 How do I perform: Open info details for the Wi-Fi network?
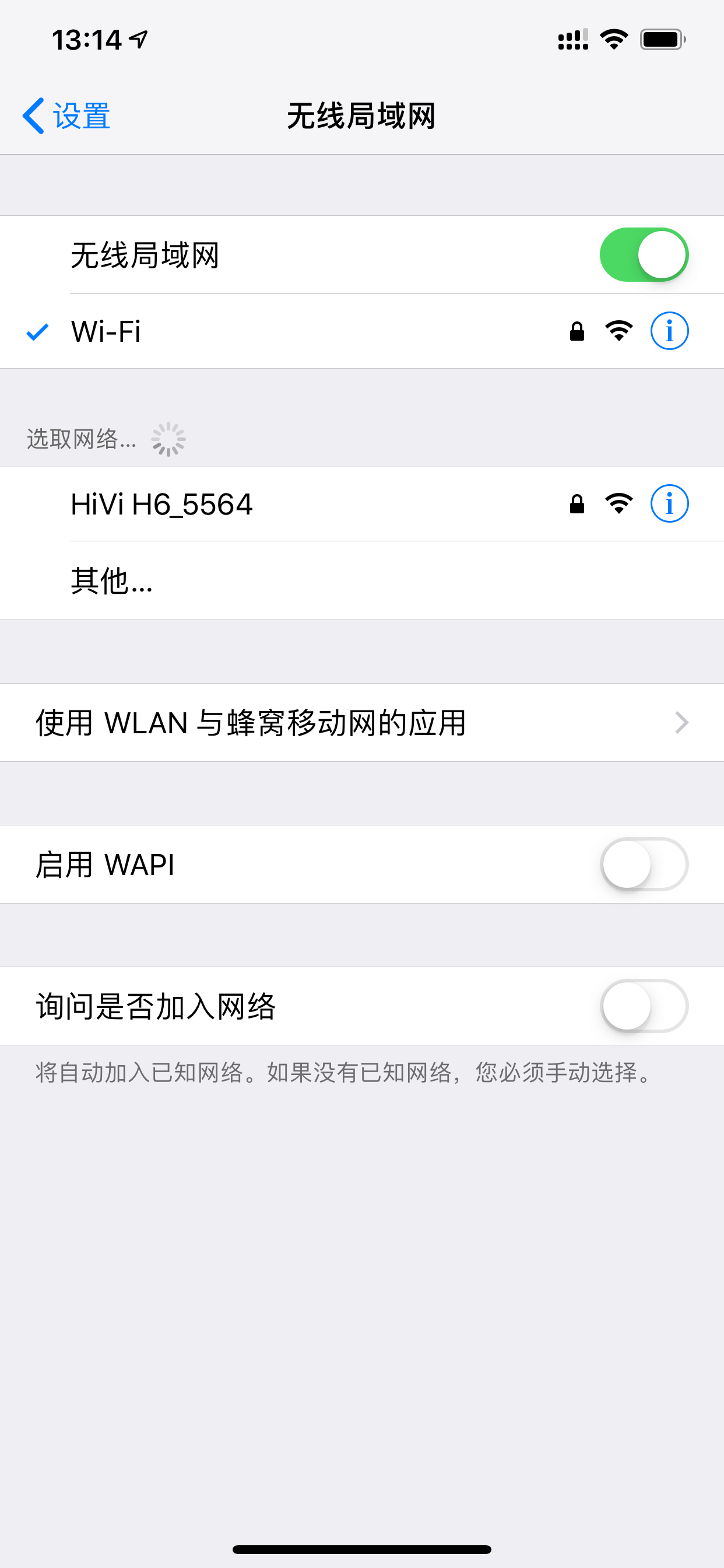tap(669, 331)
